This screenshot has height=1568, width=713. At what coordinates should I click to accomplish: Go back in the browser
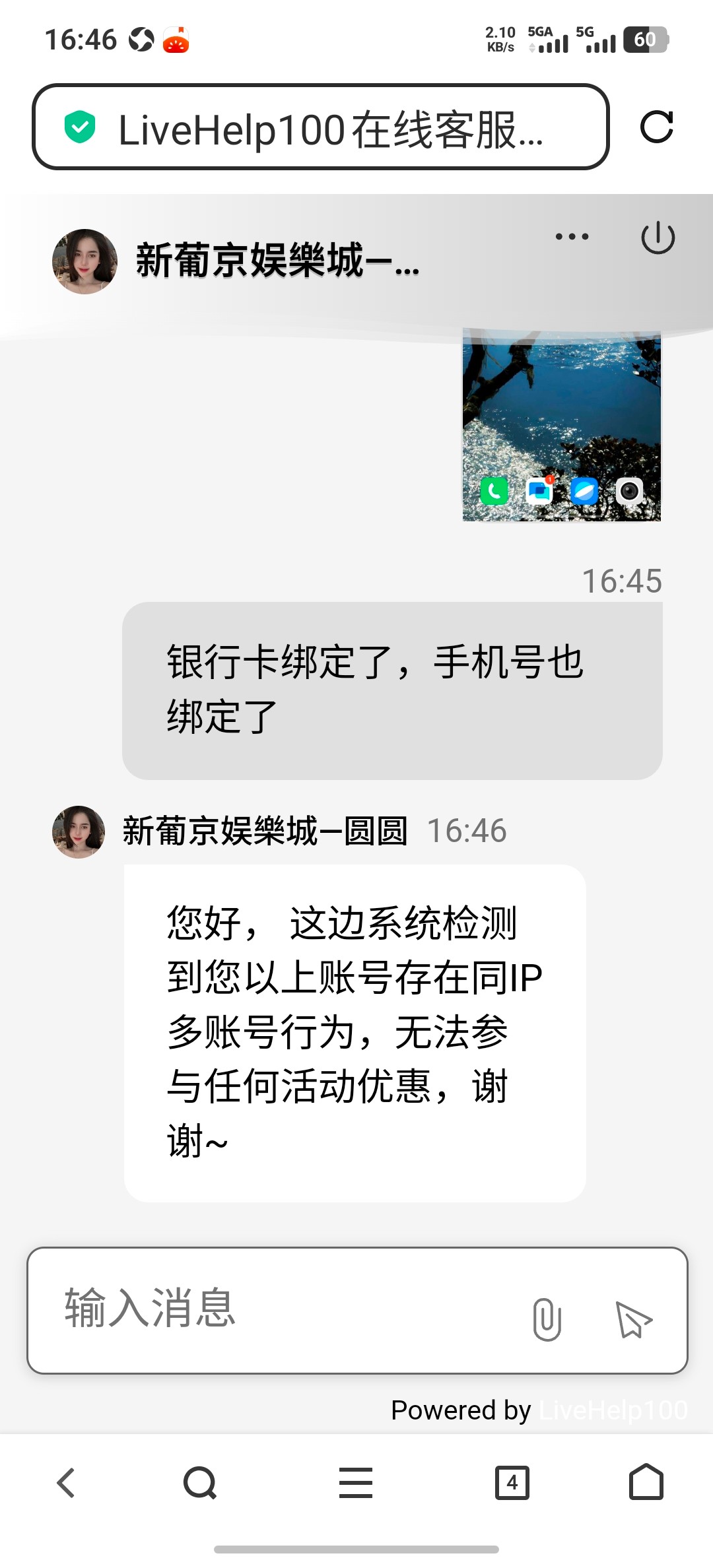coord(67,1483)
